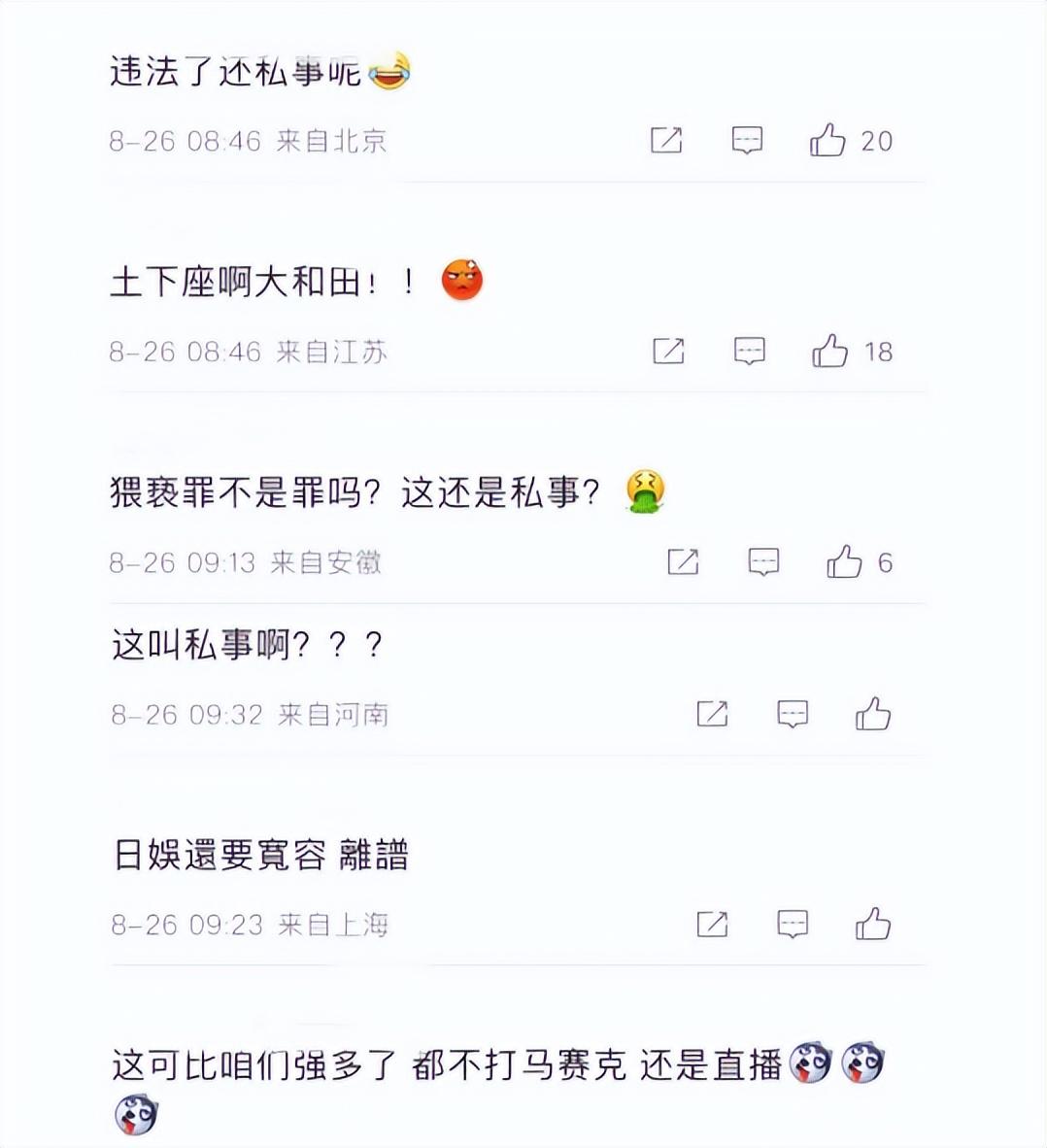Comment on "这叫私事啊" from 河南

tap(793, 715)
